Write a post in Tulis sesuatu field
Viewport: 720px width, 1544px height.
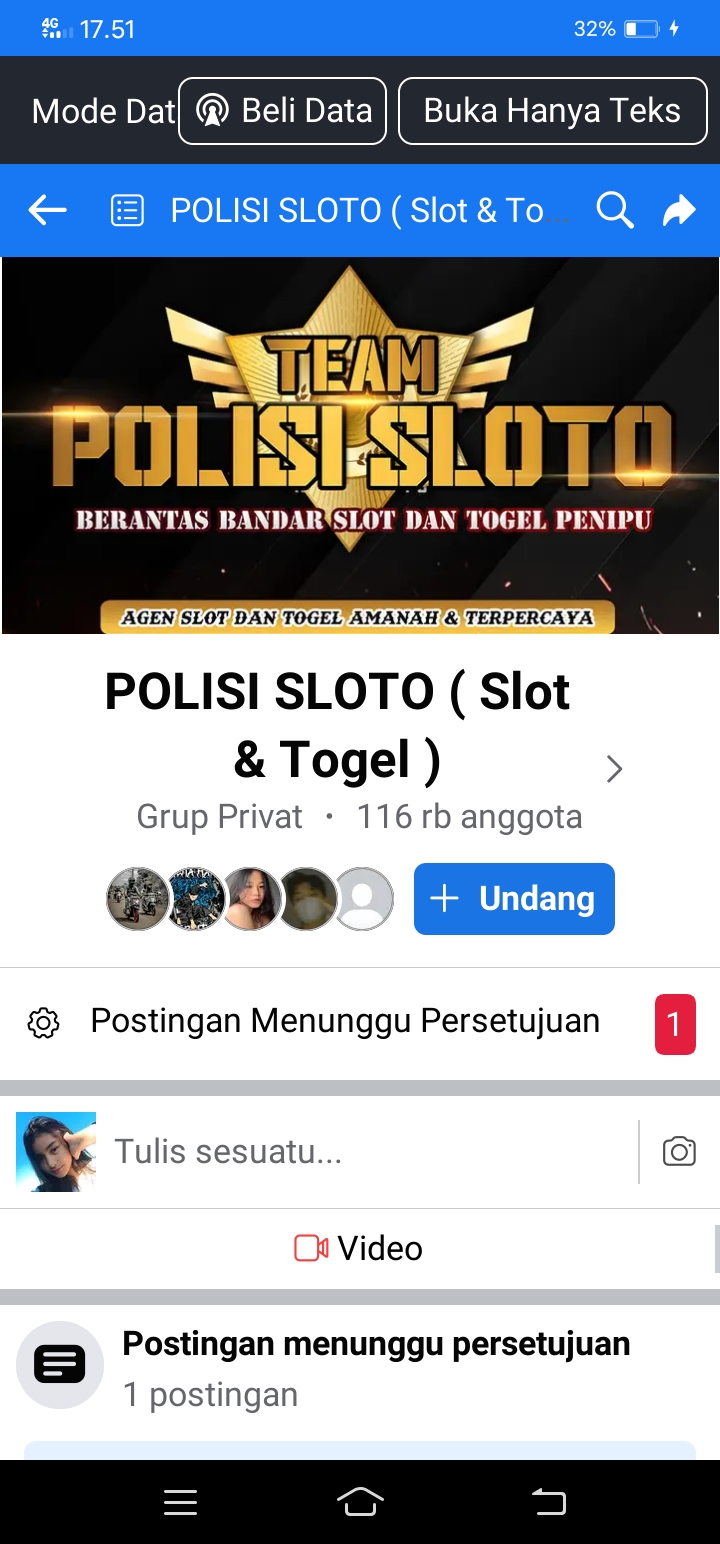coord(360,1152)
